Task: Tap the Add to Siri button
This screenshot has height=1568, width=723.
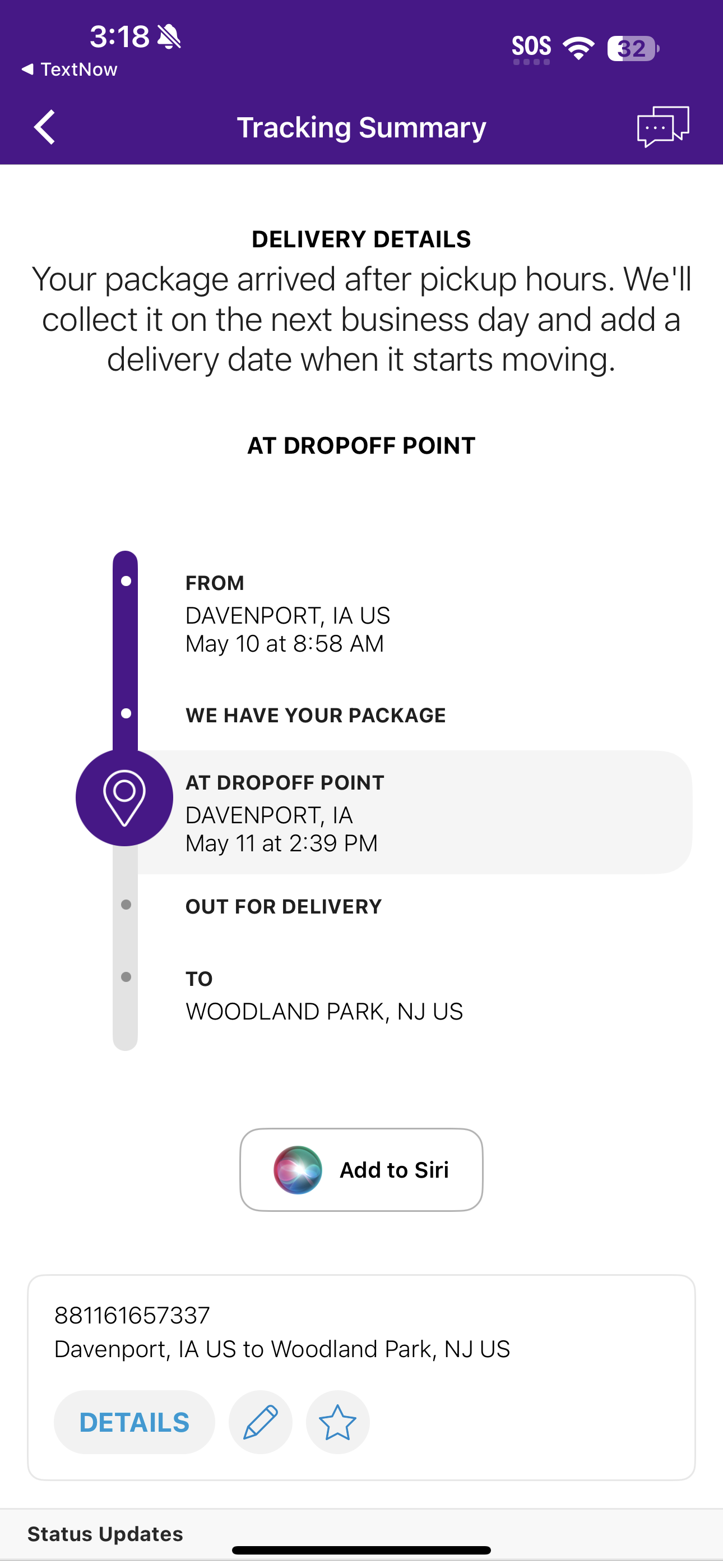Action: tap(361, 1169)
